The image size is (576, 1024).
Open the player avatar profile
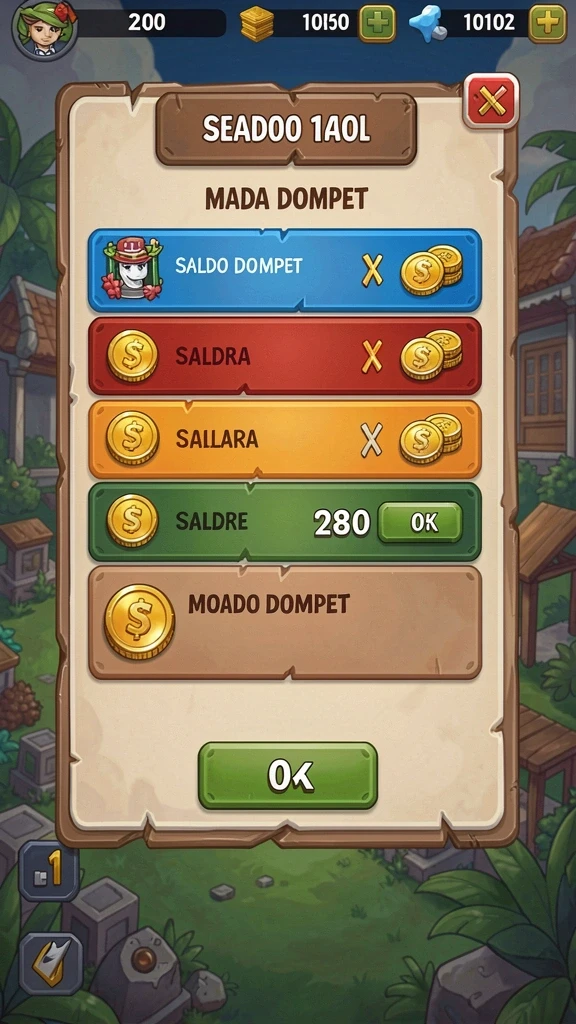(45, 29)
